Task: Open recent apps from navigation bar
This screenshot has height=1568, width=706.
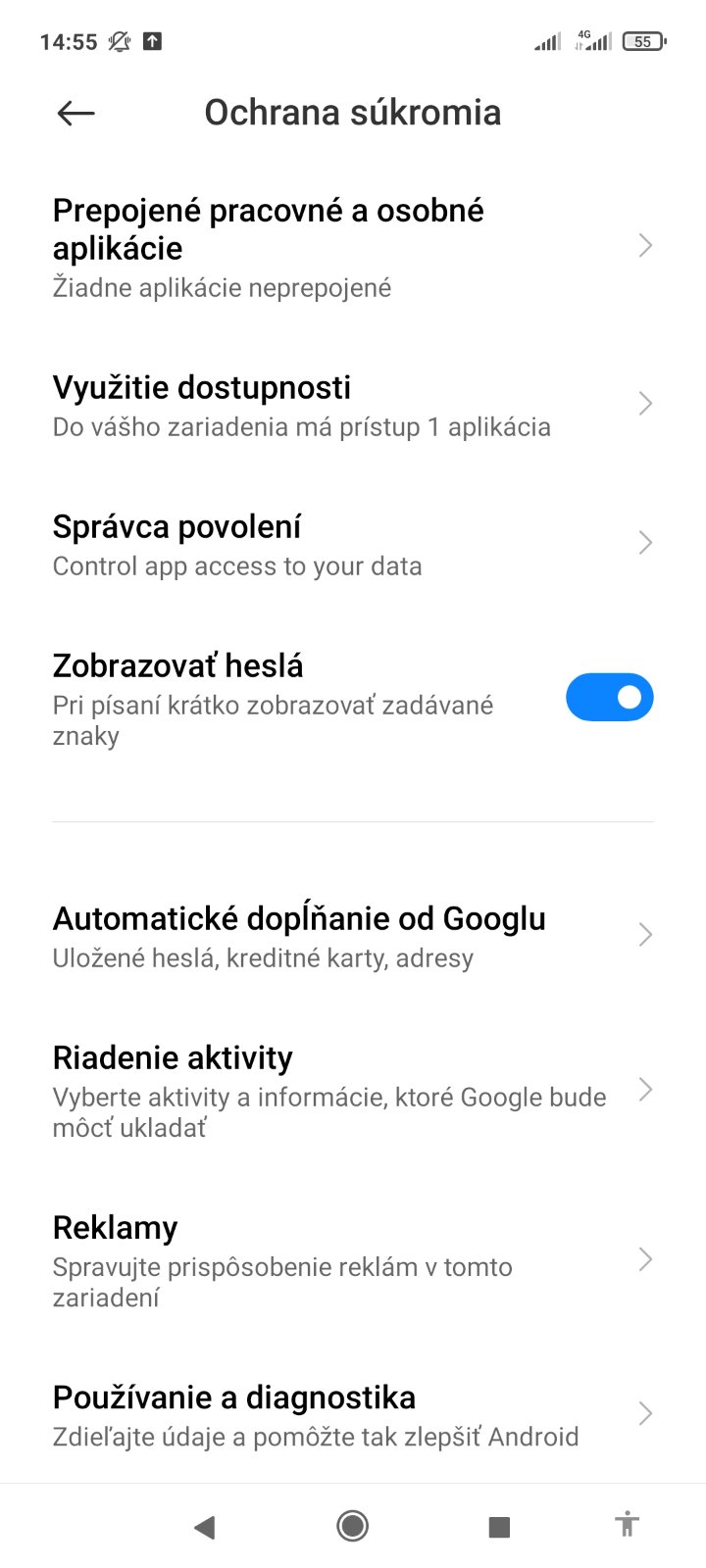Action: click(x=499, y=1526)
